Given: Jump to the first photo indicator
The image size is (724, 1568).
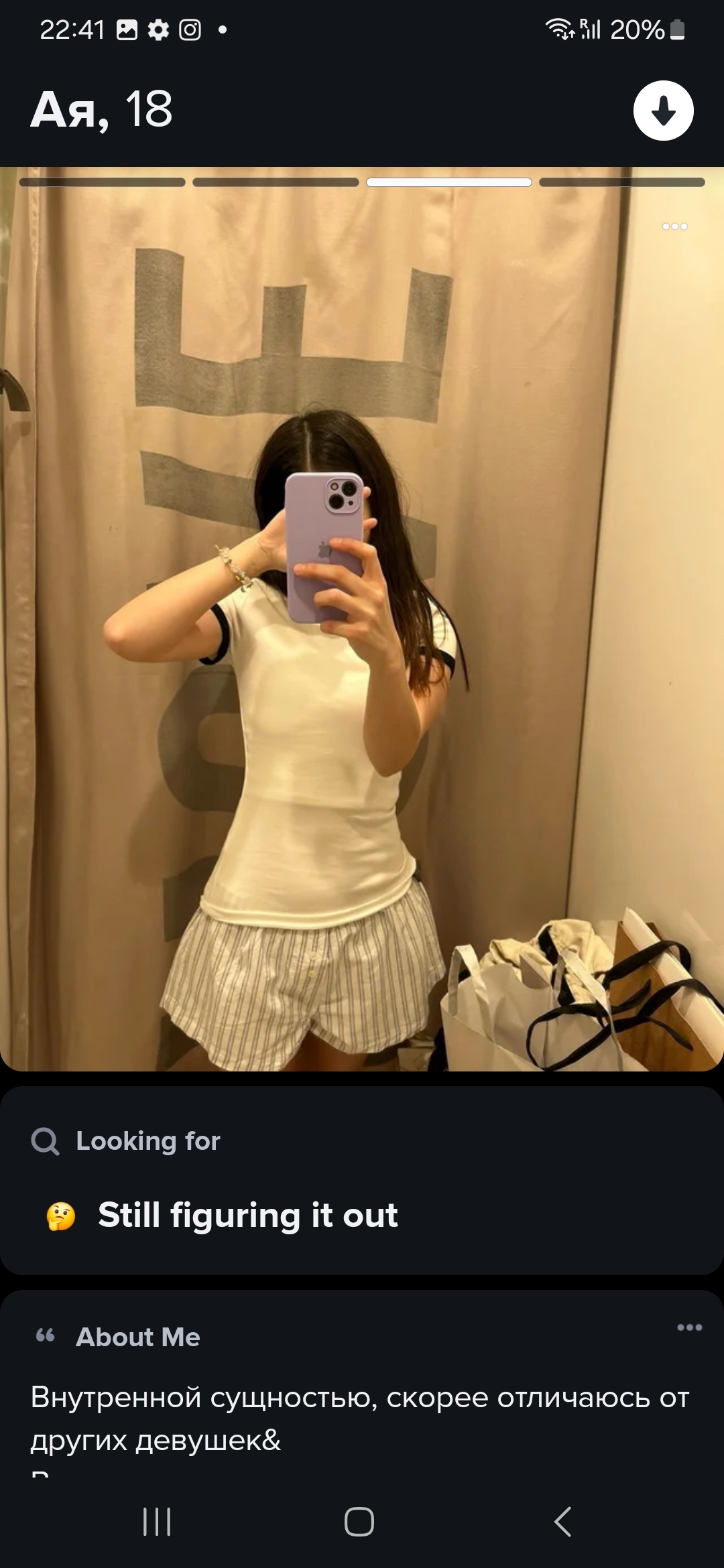Looking at the screenshot, I should tap(103, 182).
